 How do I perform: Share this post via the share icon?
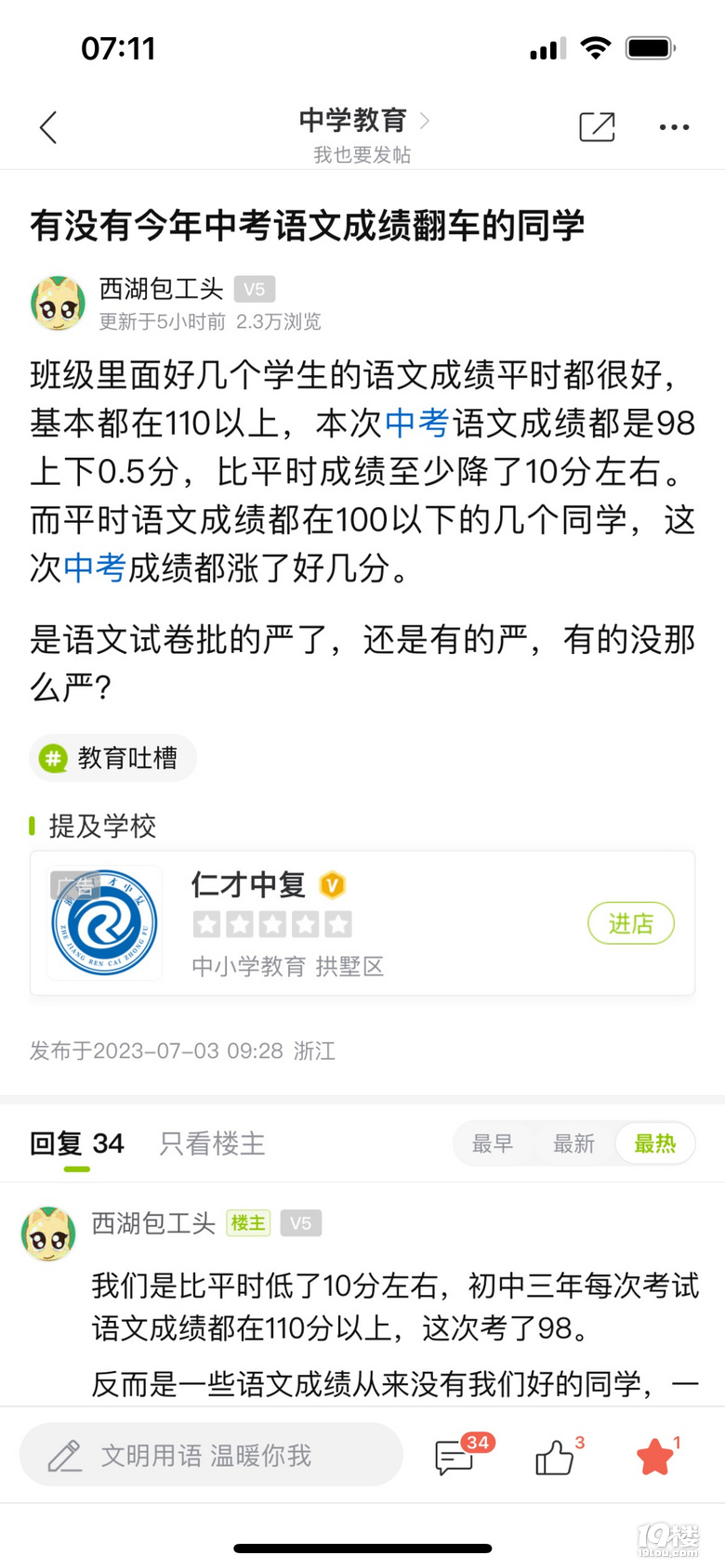click(597, 127)
